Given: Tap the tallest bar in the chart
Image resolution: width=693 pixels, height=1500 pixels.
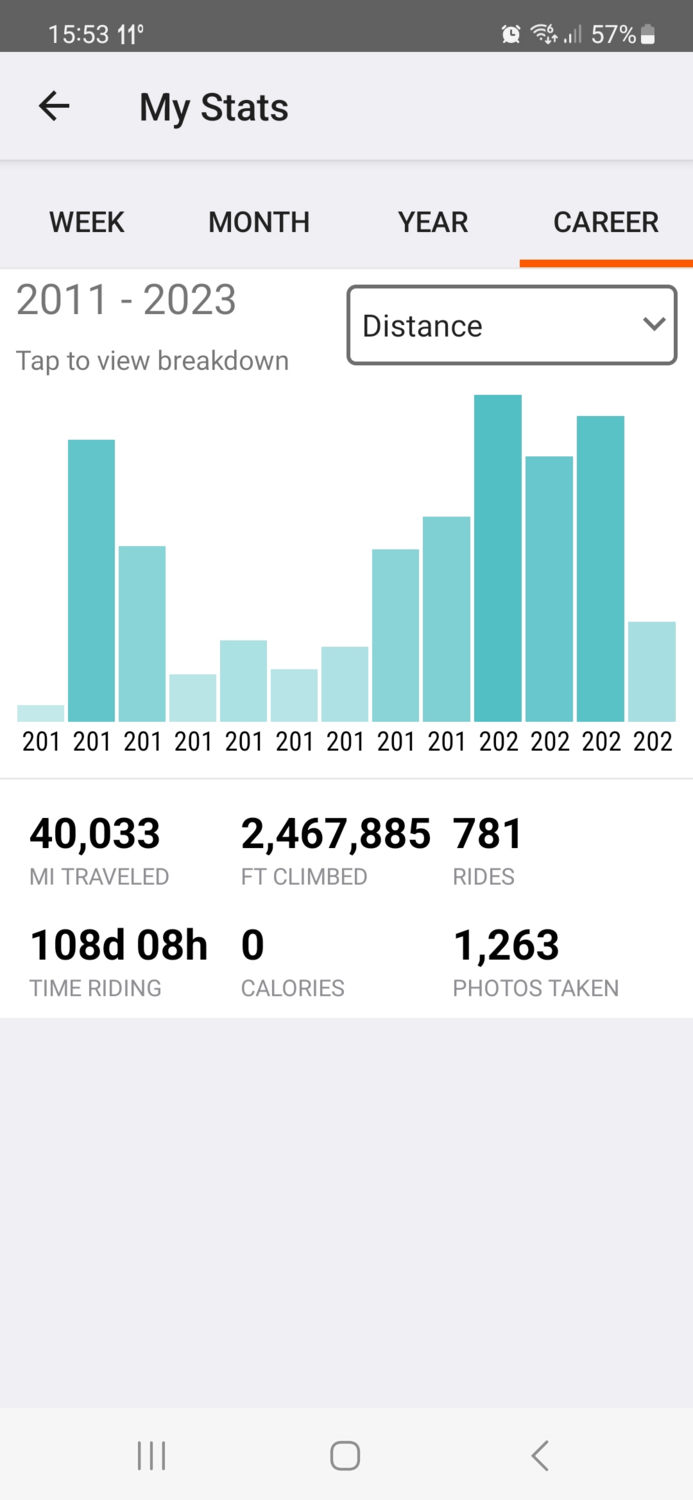Looking at the screenshot, I should (x=497, y=558).
